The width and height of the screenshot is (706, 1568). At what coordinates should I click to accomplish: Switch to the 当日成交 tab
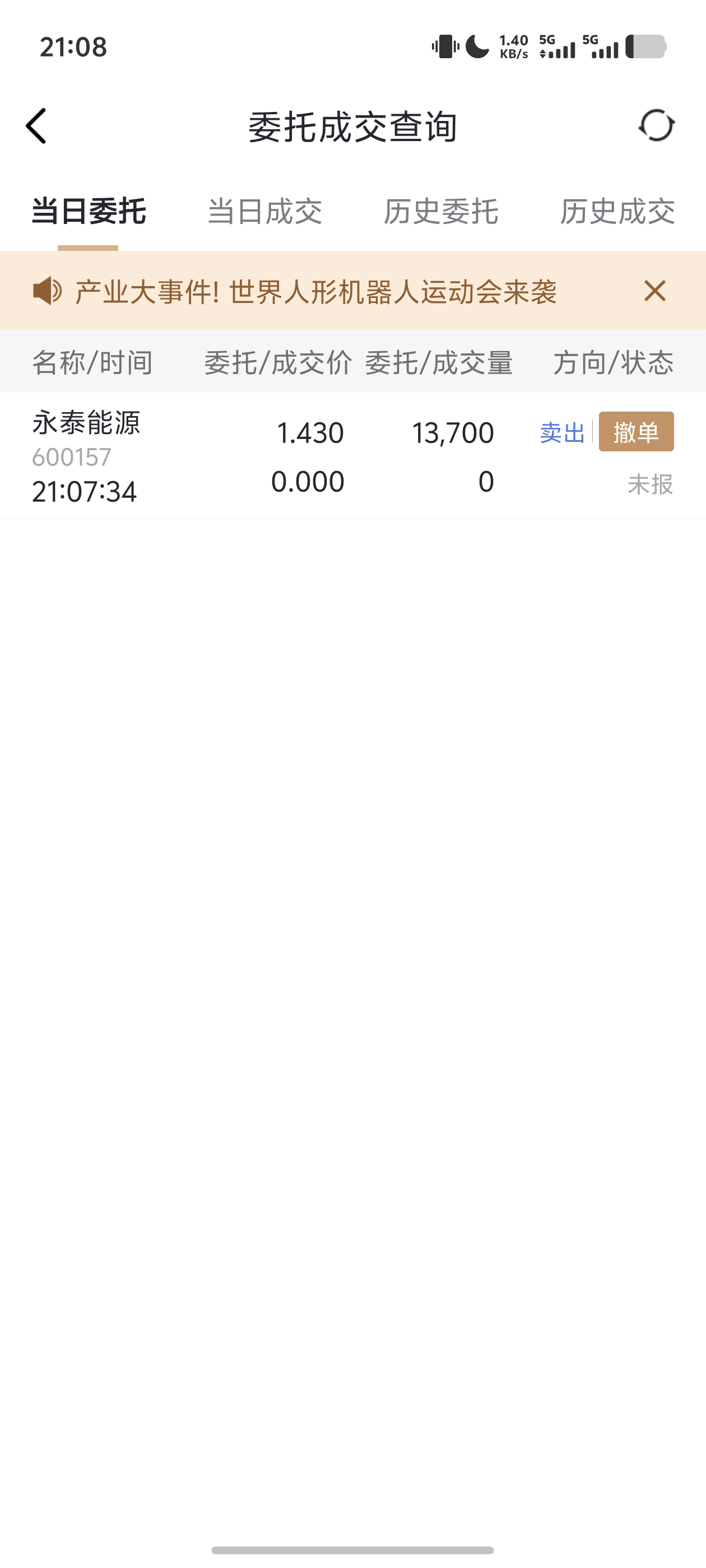(x=264, y=212)
